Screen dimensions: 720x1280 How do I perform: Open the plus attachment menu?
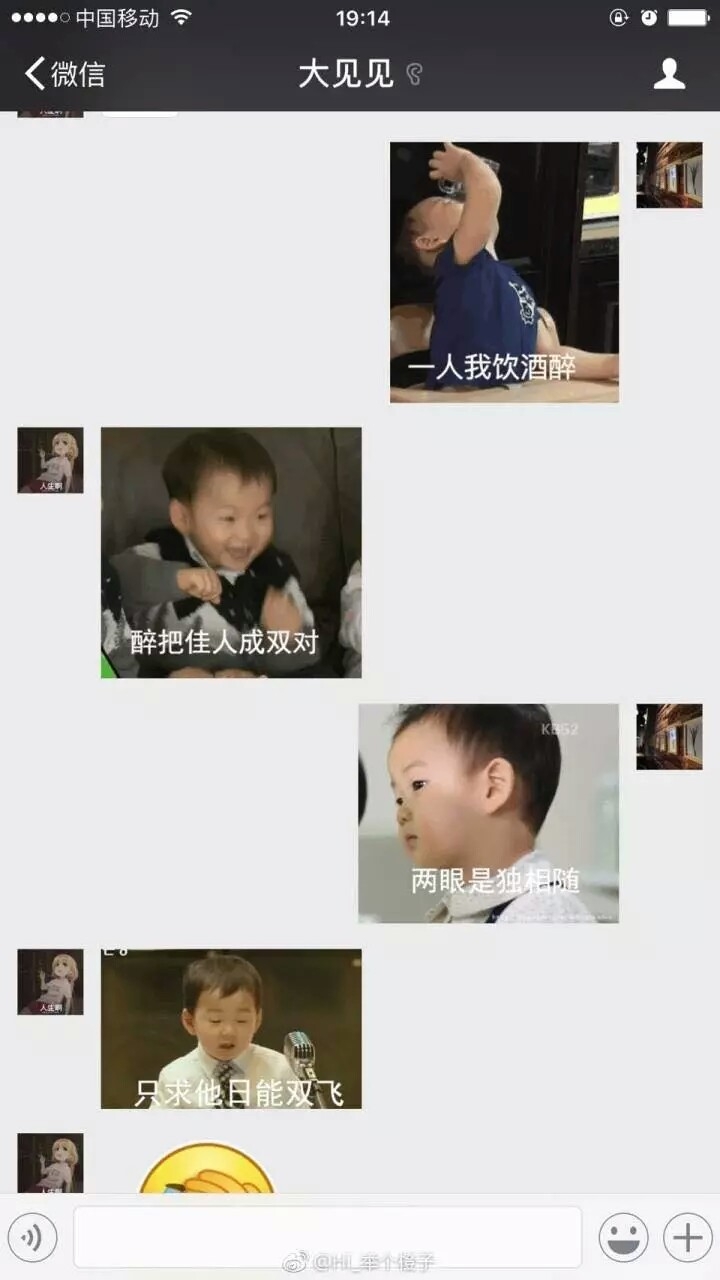[x=688, y=1238]
